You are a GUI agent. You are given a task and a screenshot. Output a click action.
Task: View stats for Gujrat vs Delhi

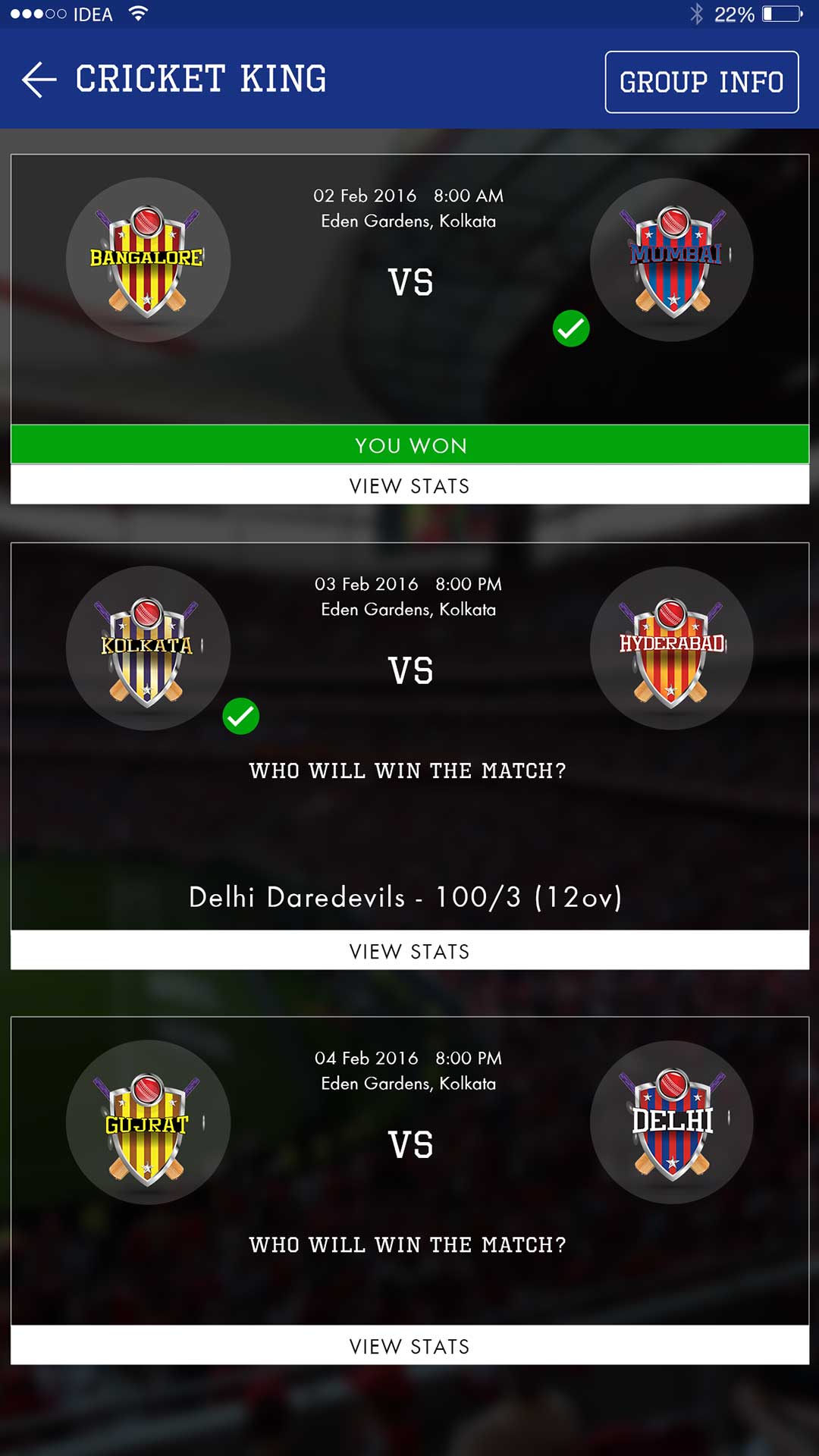click(x=409, y=1346)
